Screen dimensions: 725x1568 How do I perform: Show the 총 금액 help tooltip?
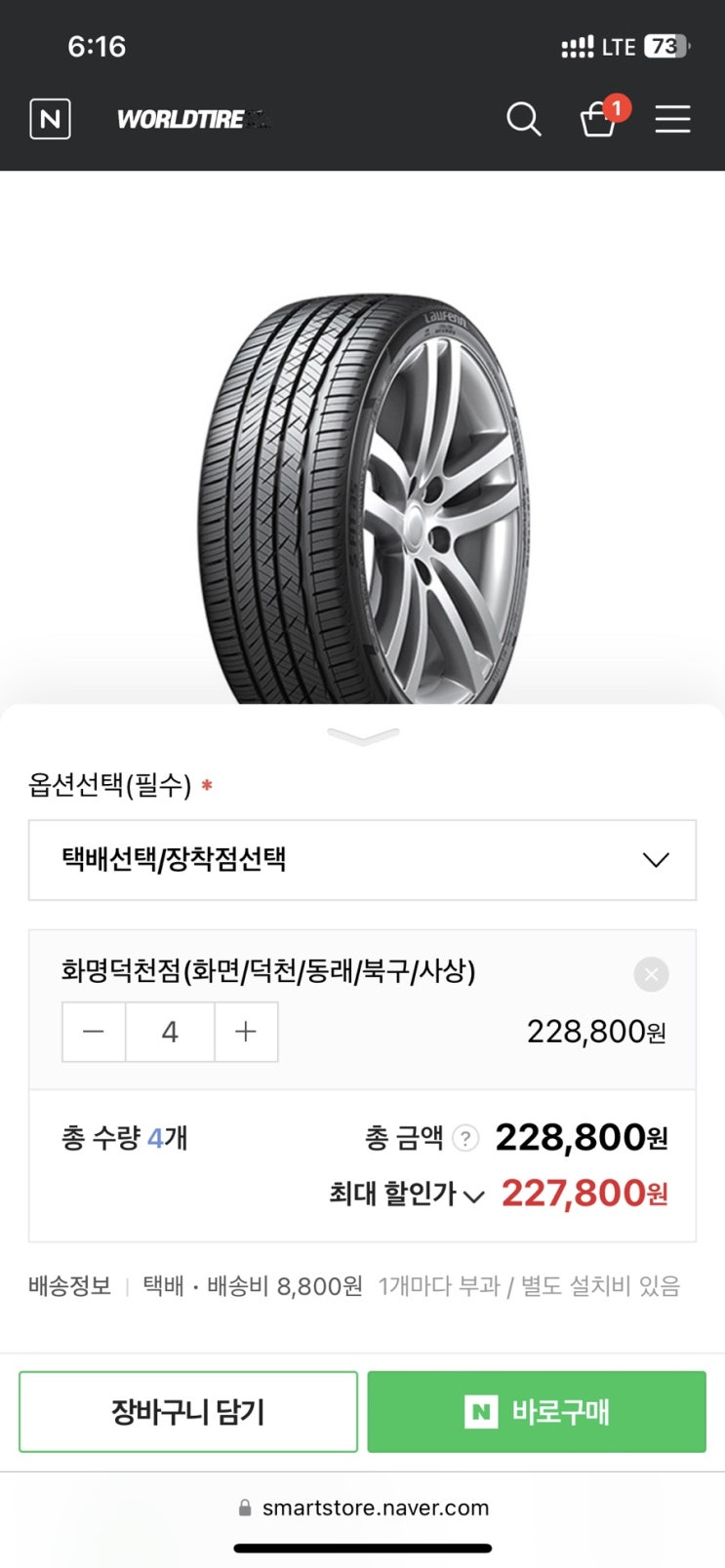tap(466, 1138)
